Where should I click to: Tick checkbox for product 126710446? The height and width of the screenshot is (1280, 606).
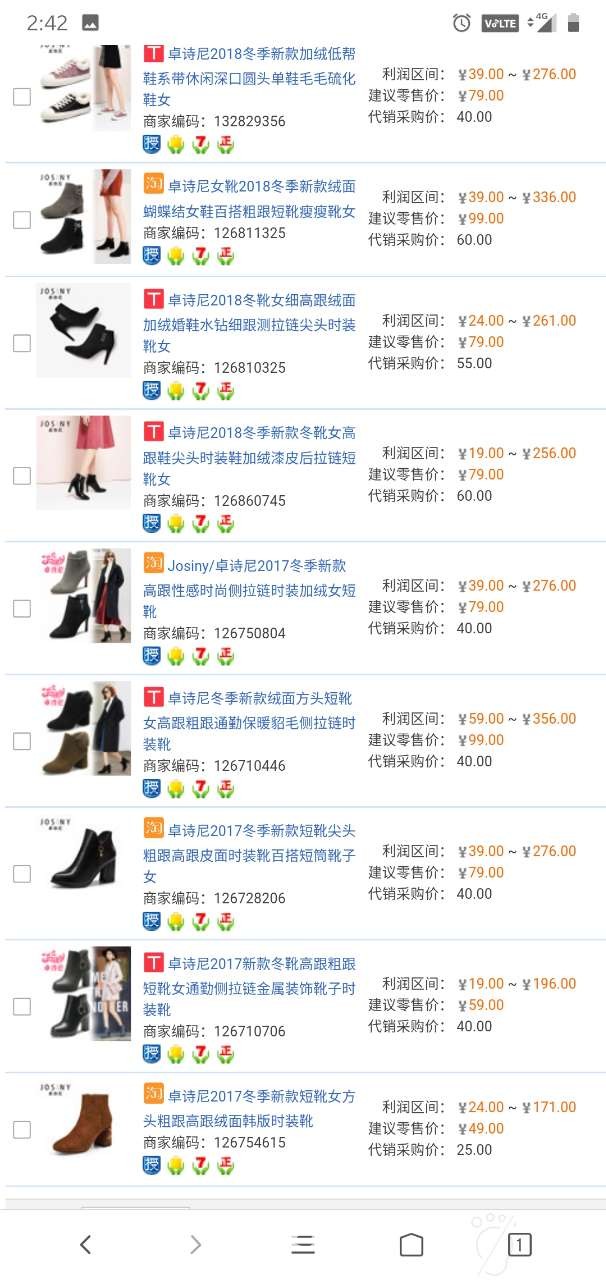21,741
